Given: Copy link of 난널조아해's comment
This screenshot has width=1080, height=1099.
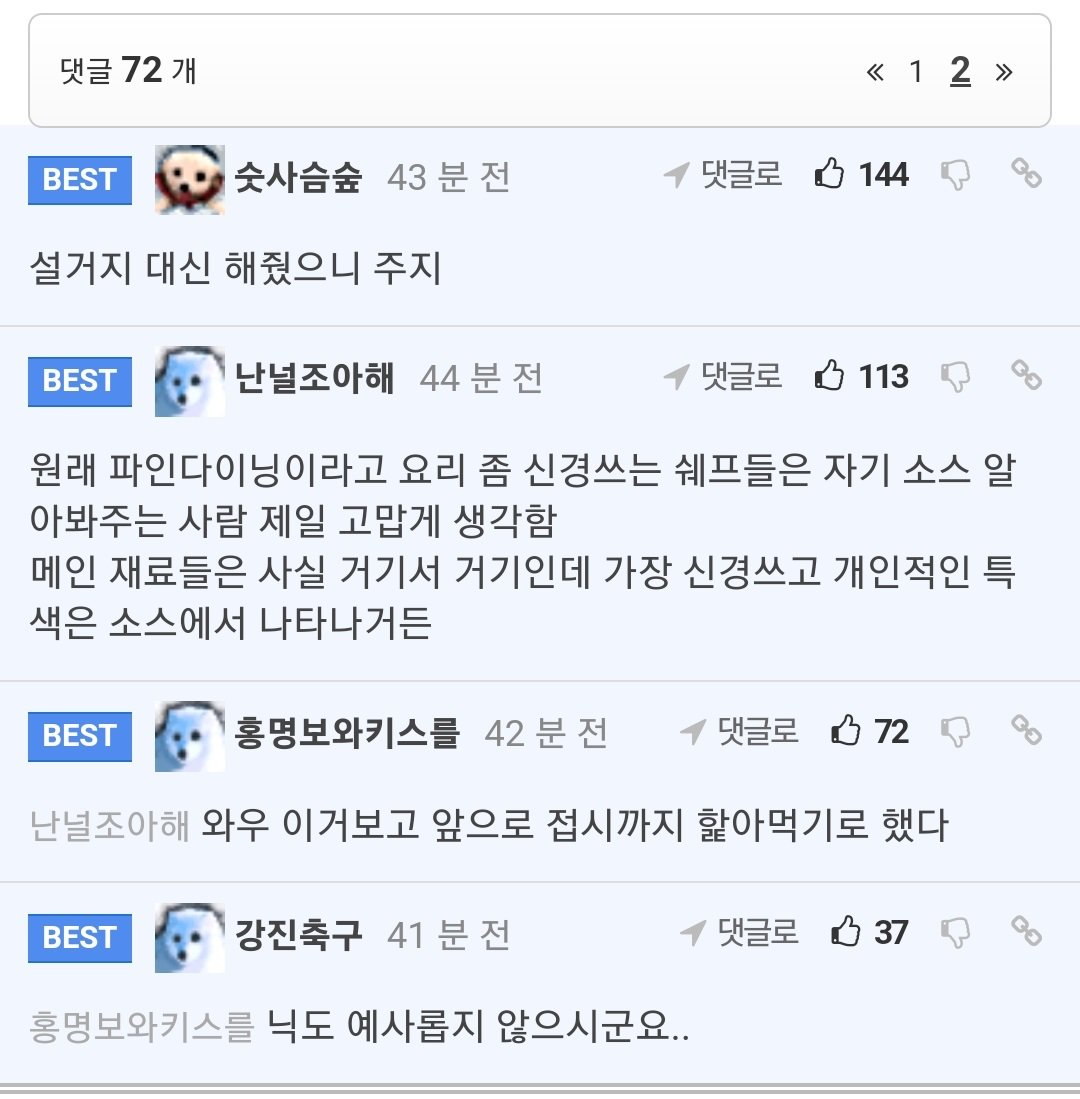Looking at the screenshot, I should 1026,375.
